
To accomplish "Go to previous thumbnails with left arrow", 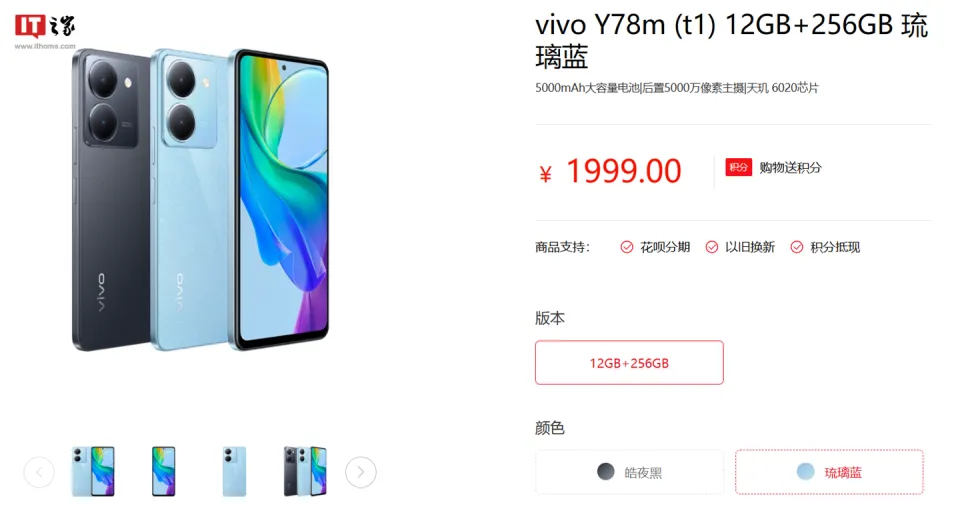I will [39, 472].
